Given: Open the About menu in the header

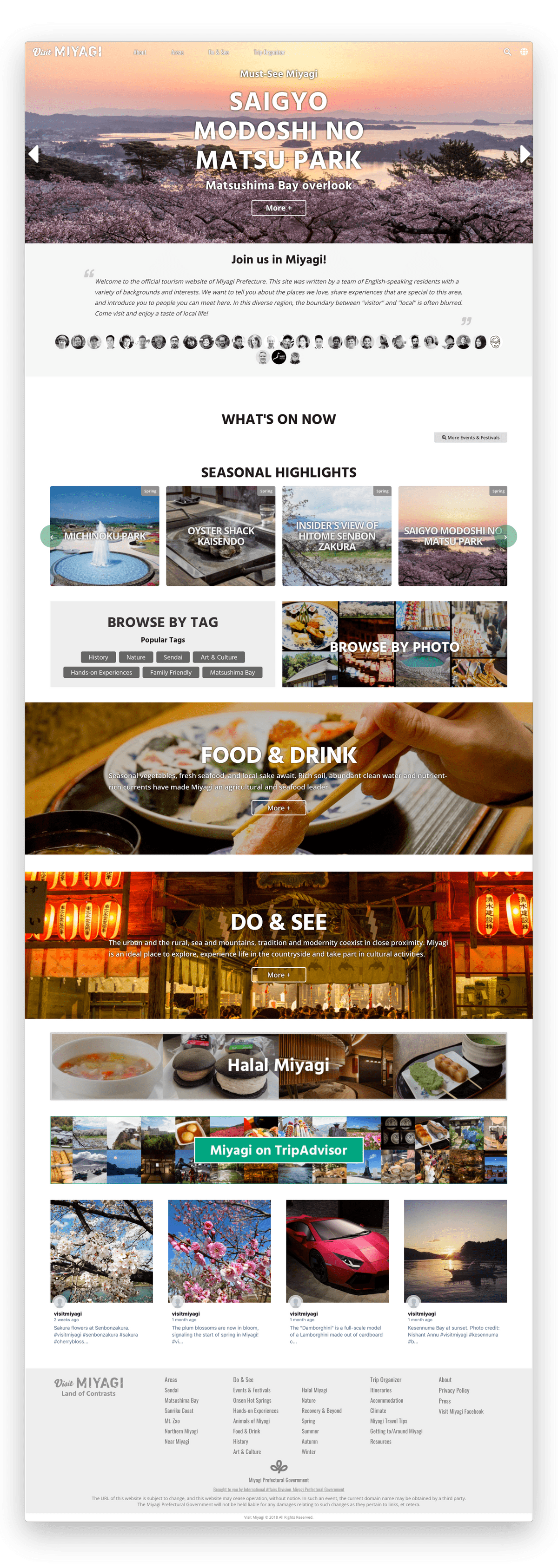Looking at the screenshot, I should (139, 52).
